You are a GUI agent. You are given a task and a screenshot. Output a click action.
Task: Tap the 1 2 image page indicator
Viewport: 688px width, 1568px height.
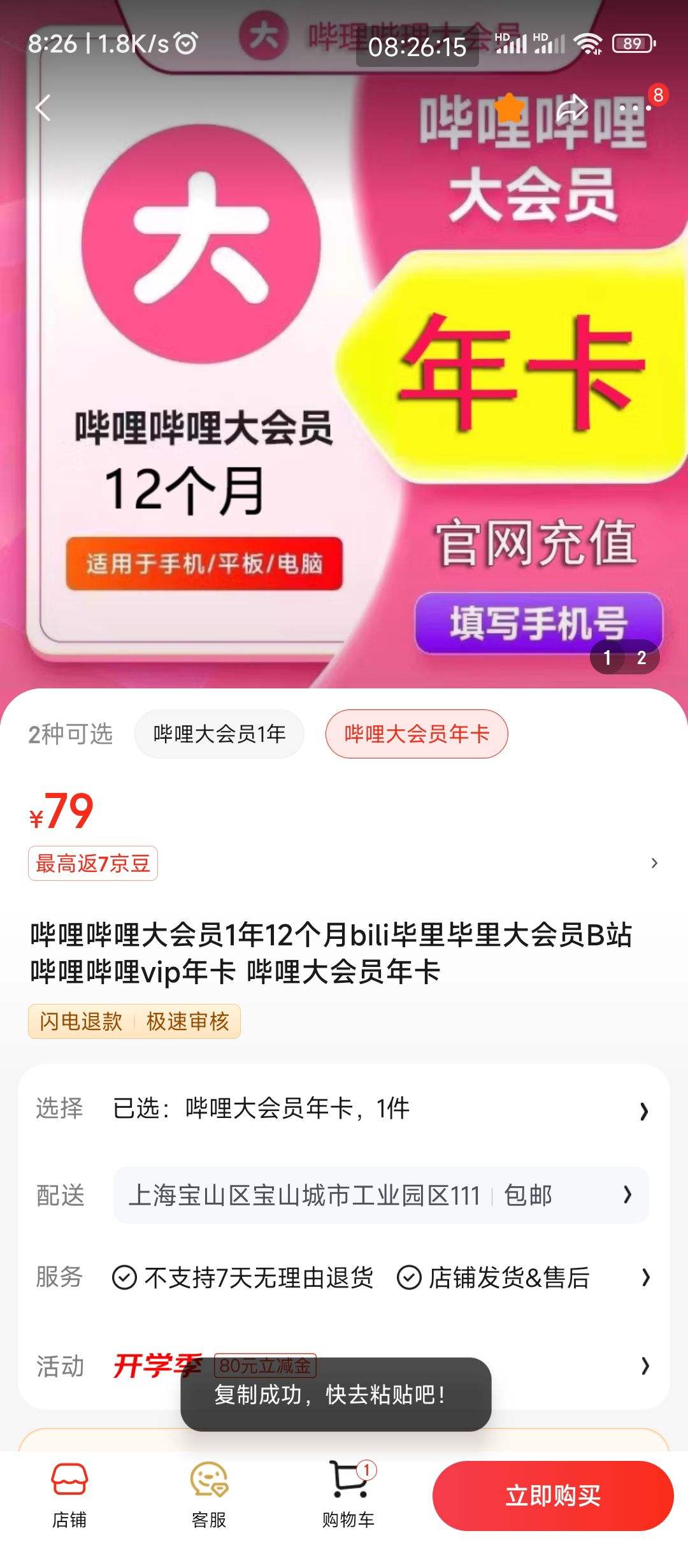pyautogui.click(x=624, y=657)
